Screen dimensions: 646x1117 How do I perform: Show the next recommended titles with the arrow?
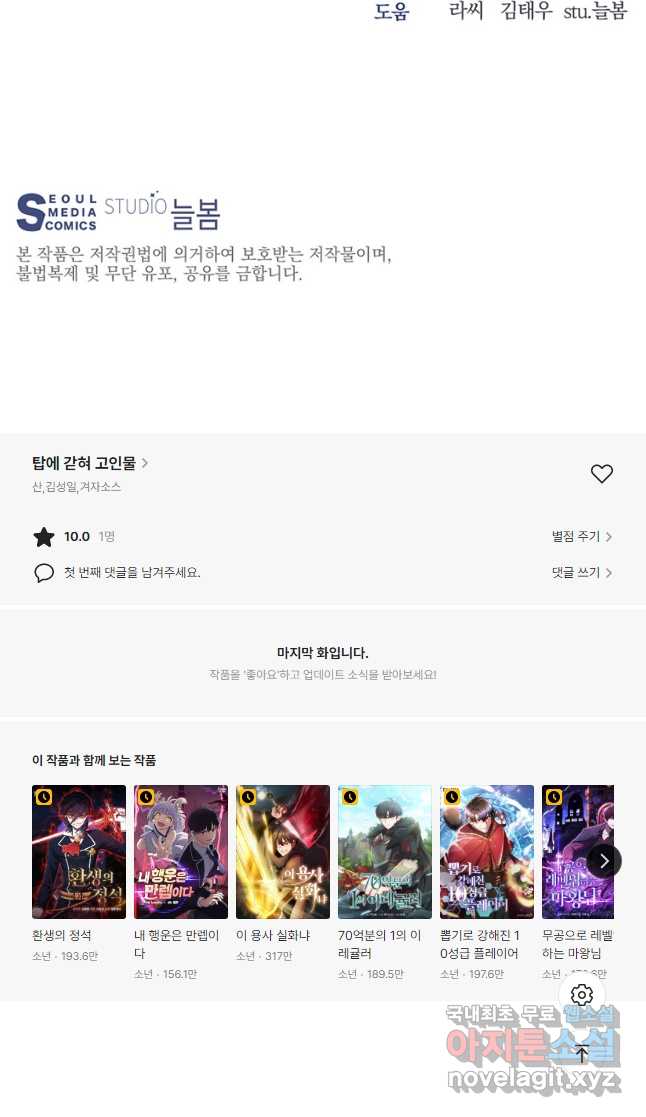point(604,860)
